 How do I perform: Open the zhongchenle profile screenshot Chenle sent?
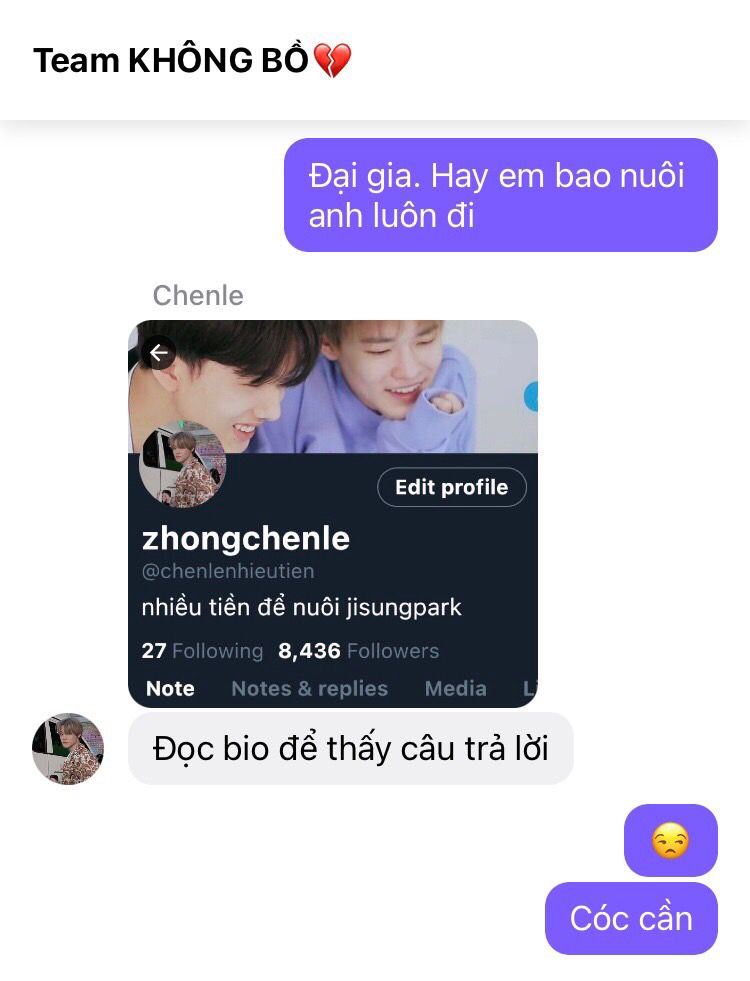coord(333,513)
